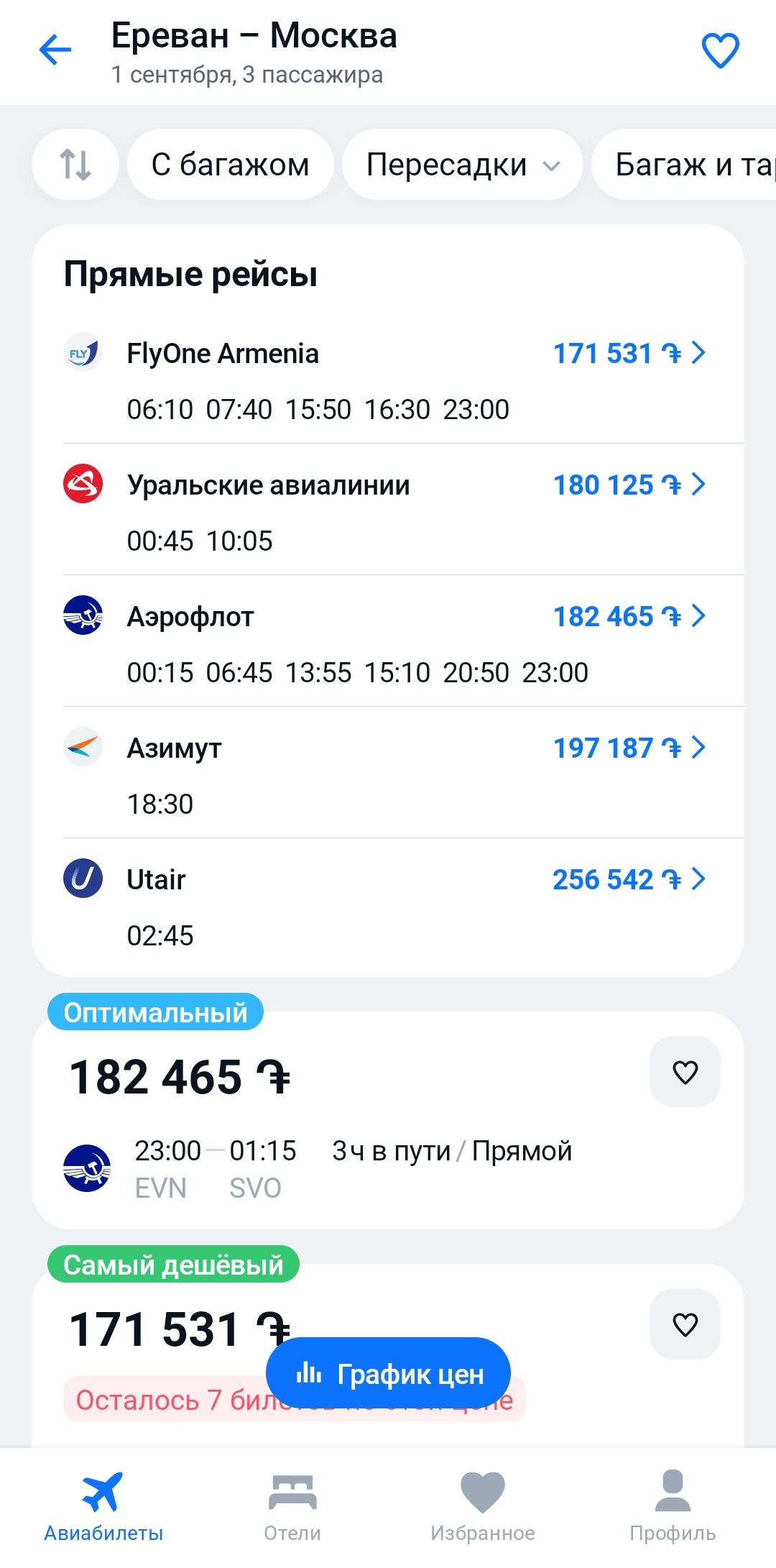Favorite the Оптимальный 182 465 ticket
Image resolution: width=776 pixels, height=1568 pixels.
pos(685,1072)
